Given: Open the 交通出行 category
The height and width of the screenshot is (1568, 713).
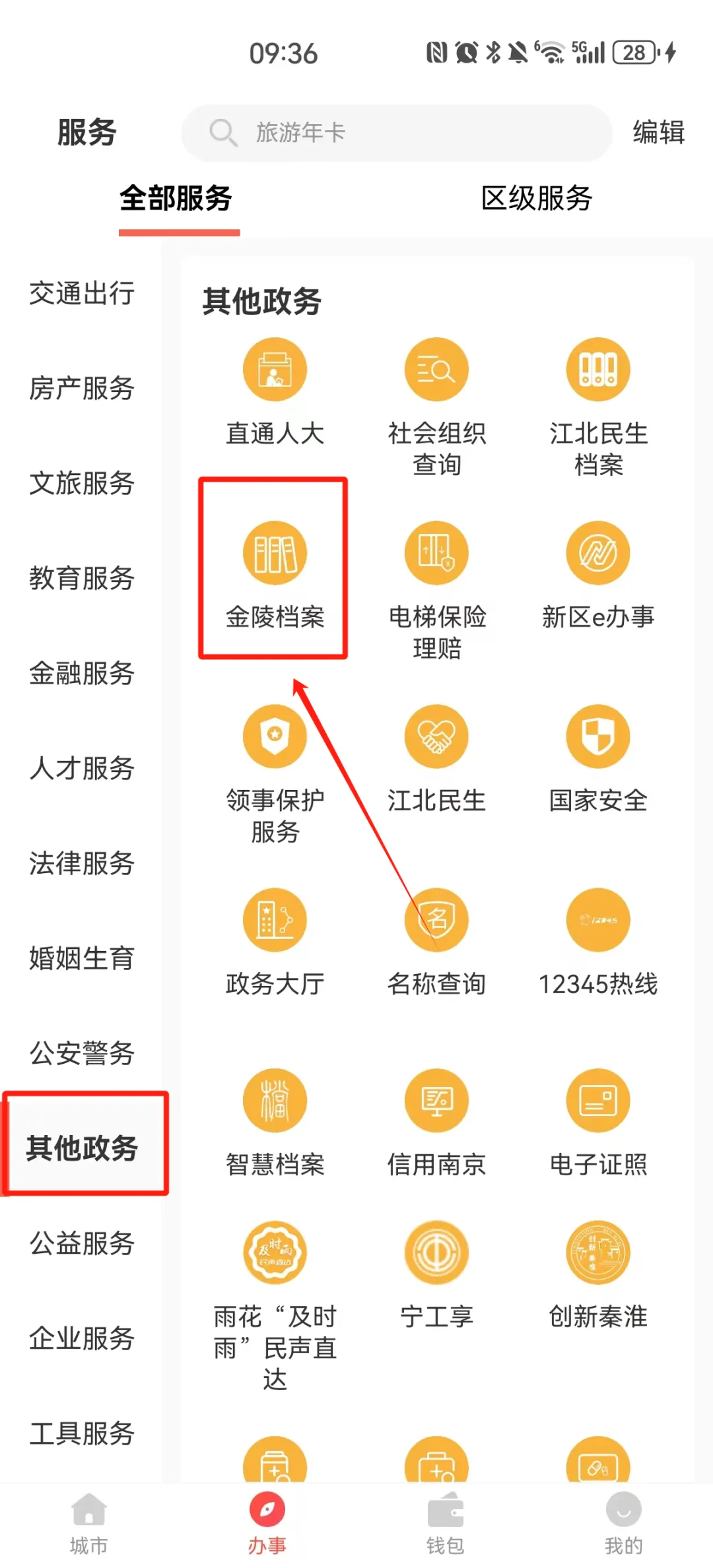Looking at the screenshot, I should coord(81,295).
